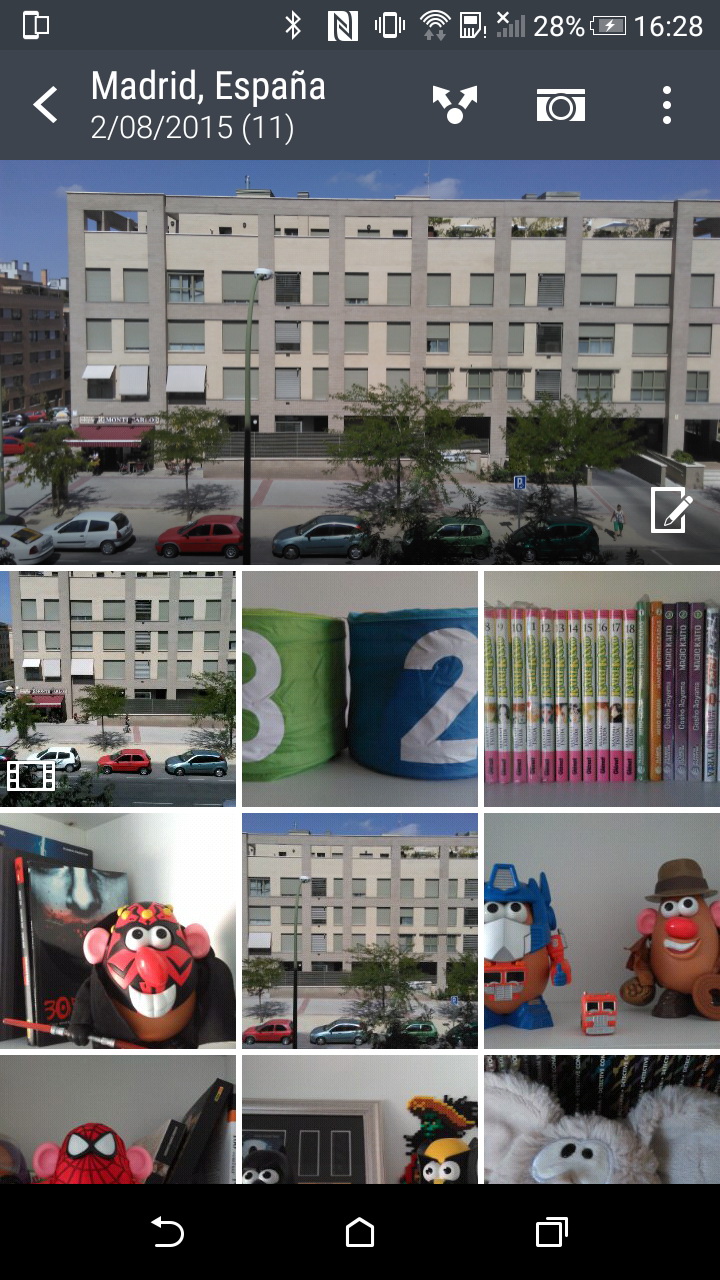Open the Darth Maul potato head photo
The image size is (720, 1280).
pos(118,930)
